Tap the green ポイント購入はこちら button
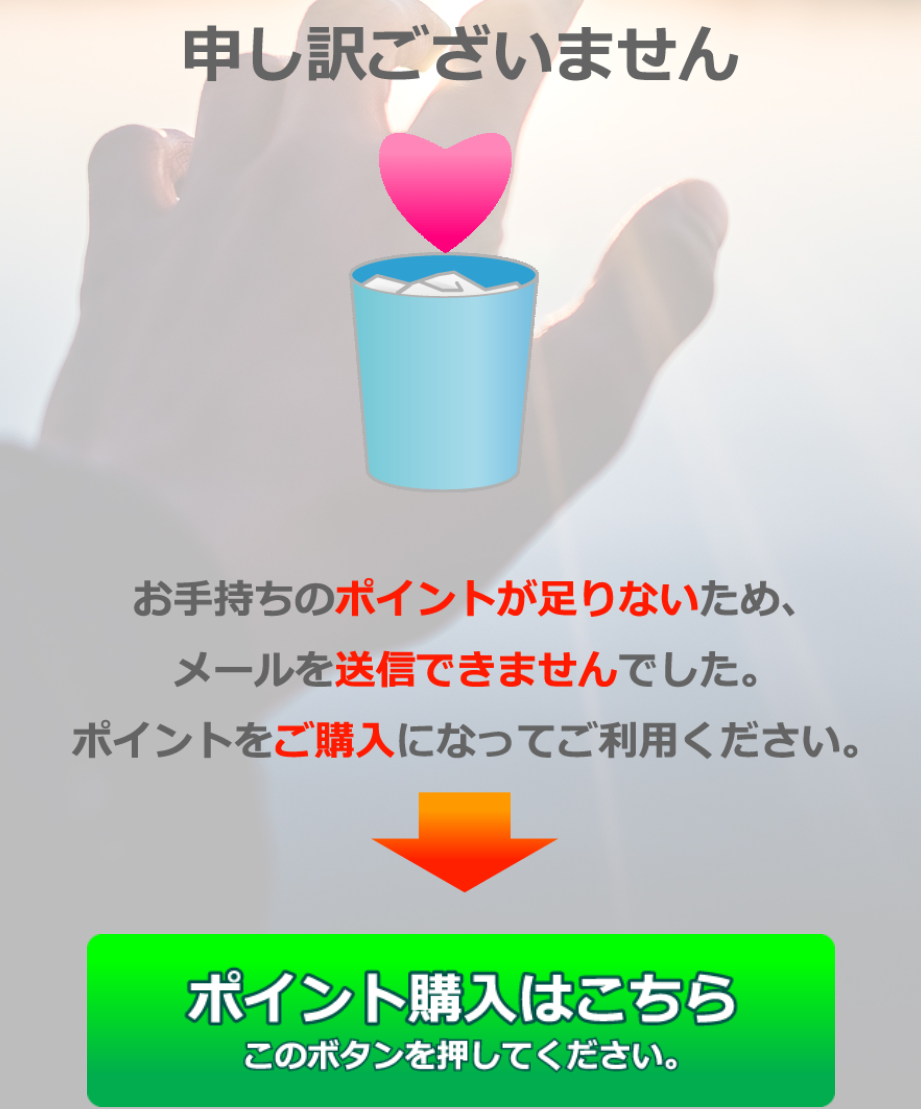Screen dimensions: 921x1109 [x=461, y=1020]
